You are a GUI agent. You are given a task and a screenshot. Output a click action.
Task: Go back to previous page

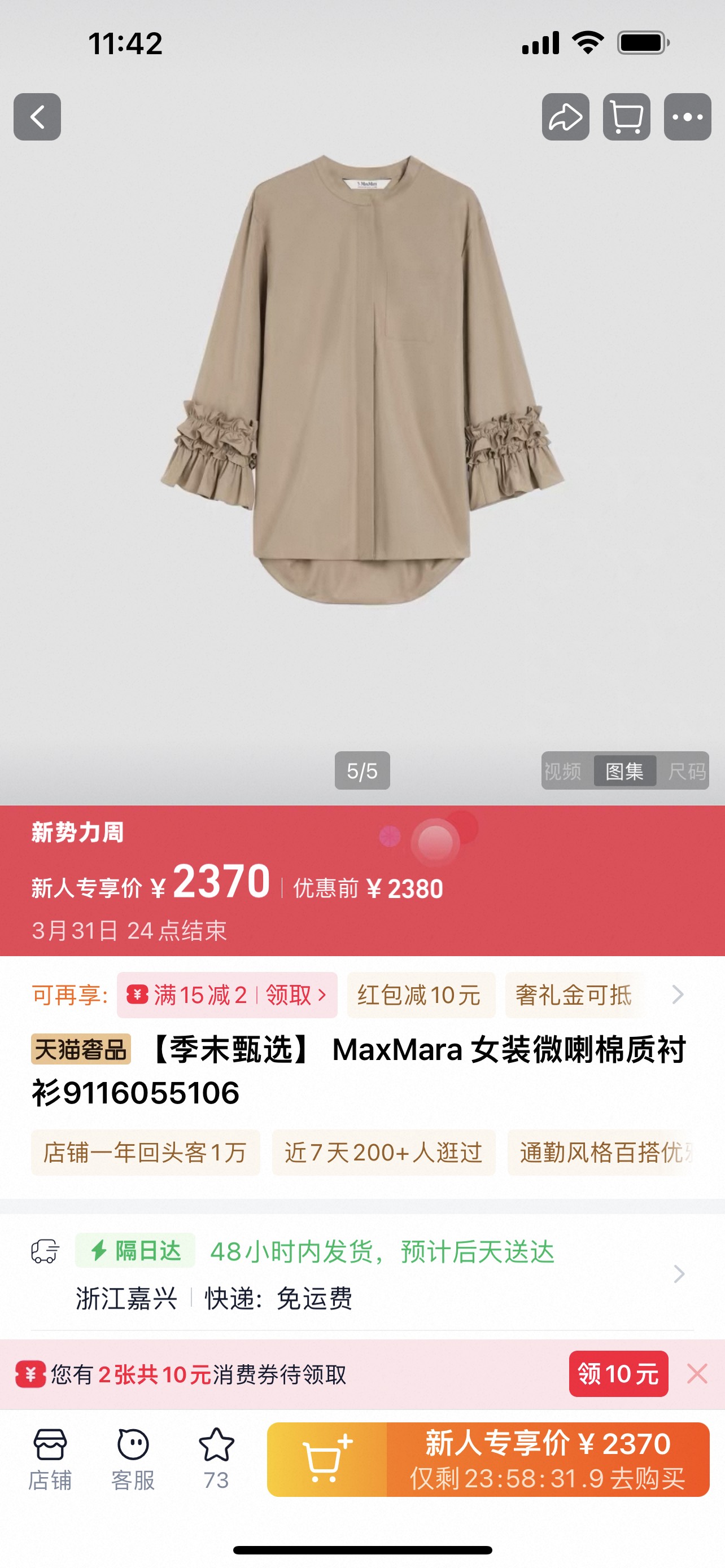coord(37,117)
